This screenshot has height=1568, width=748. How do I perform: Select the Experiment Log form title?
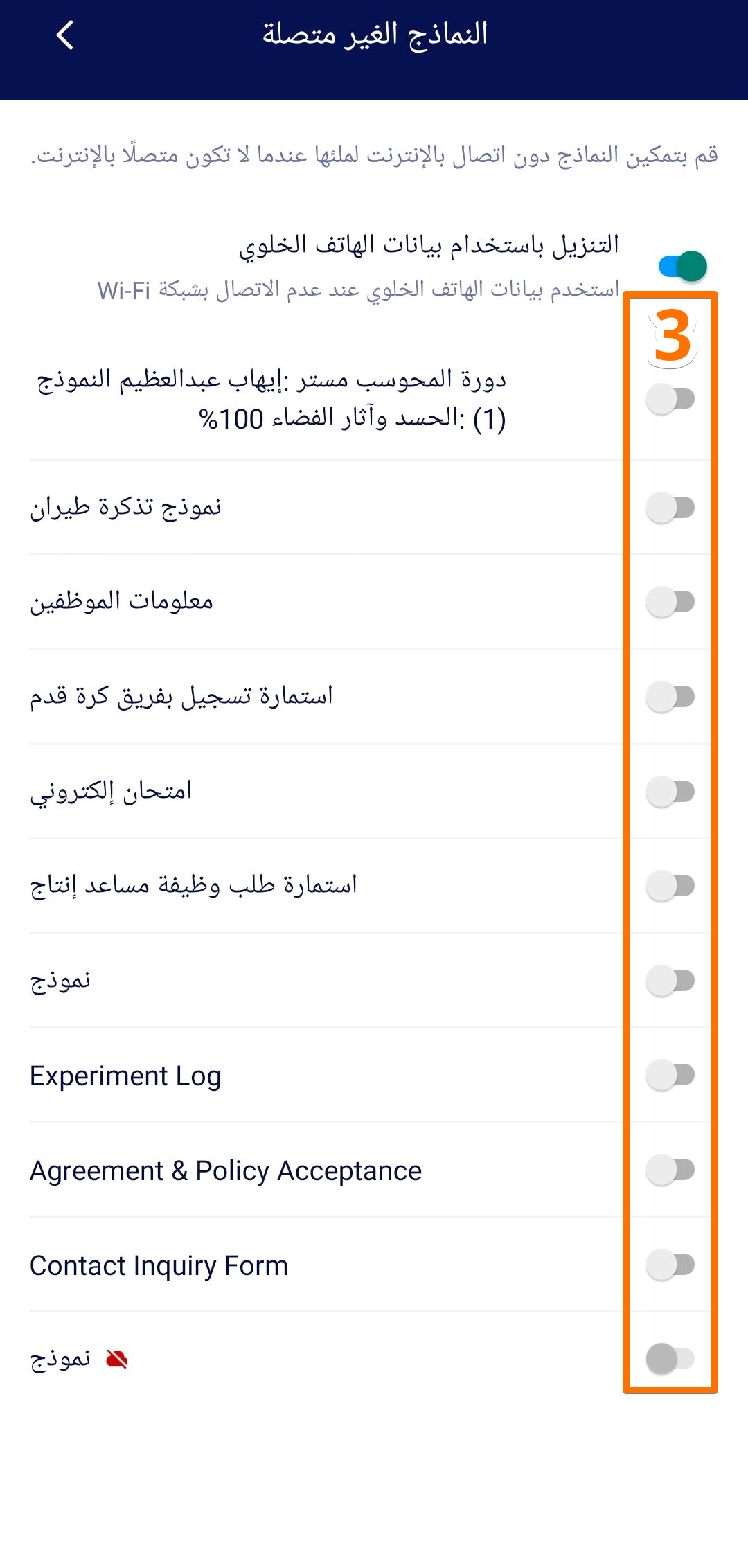(x=126, y=1076)
